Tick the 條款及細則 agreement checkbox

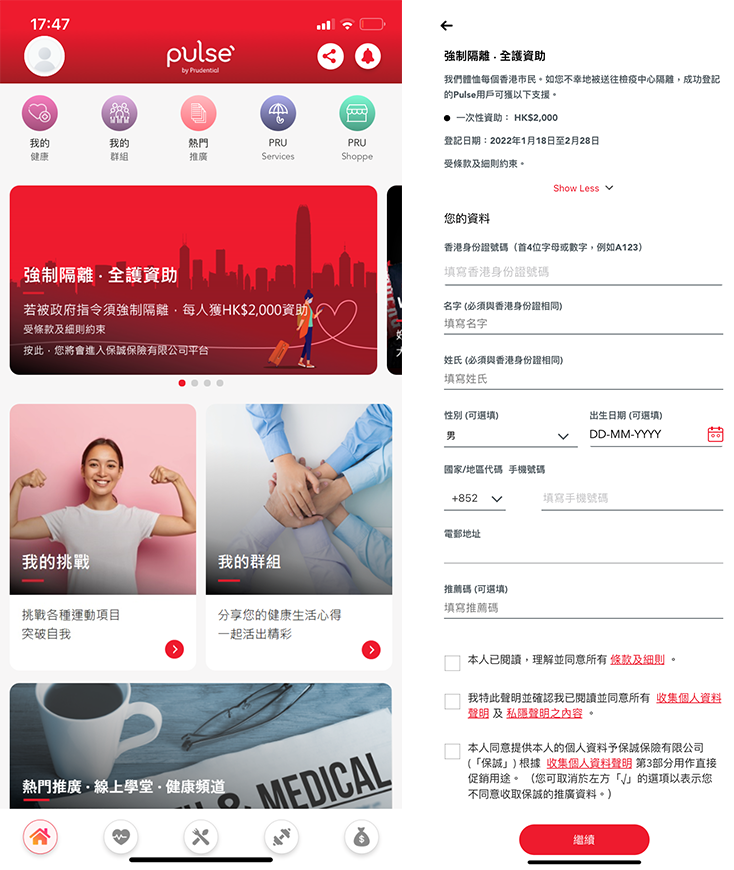pyautogui.click(x=452, y=662)
